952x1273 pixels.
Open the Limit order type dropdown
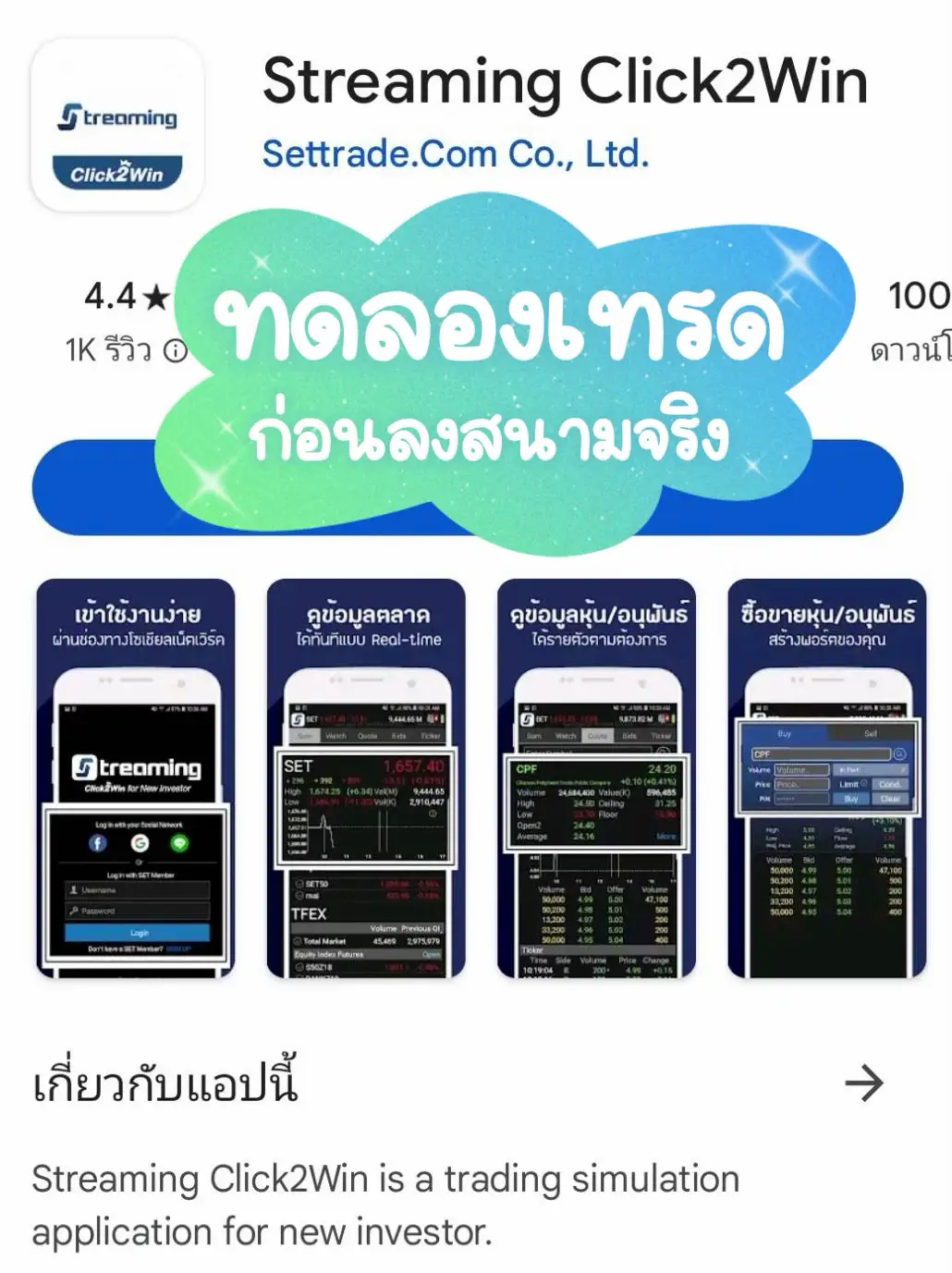[x=852, y=784]
